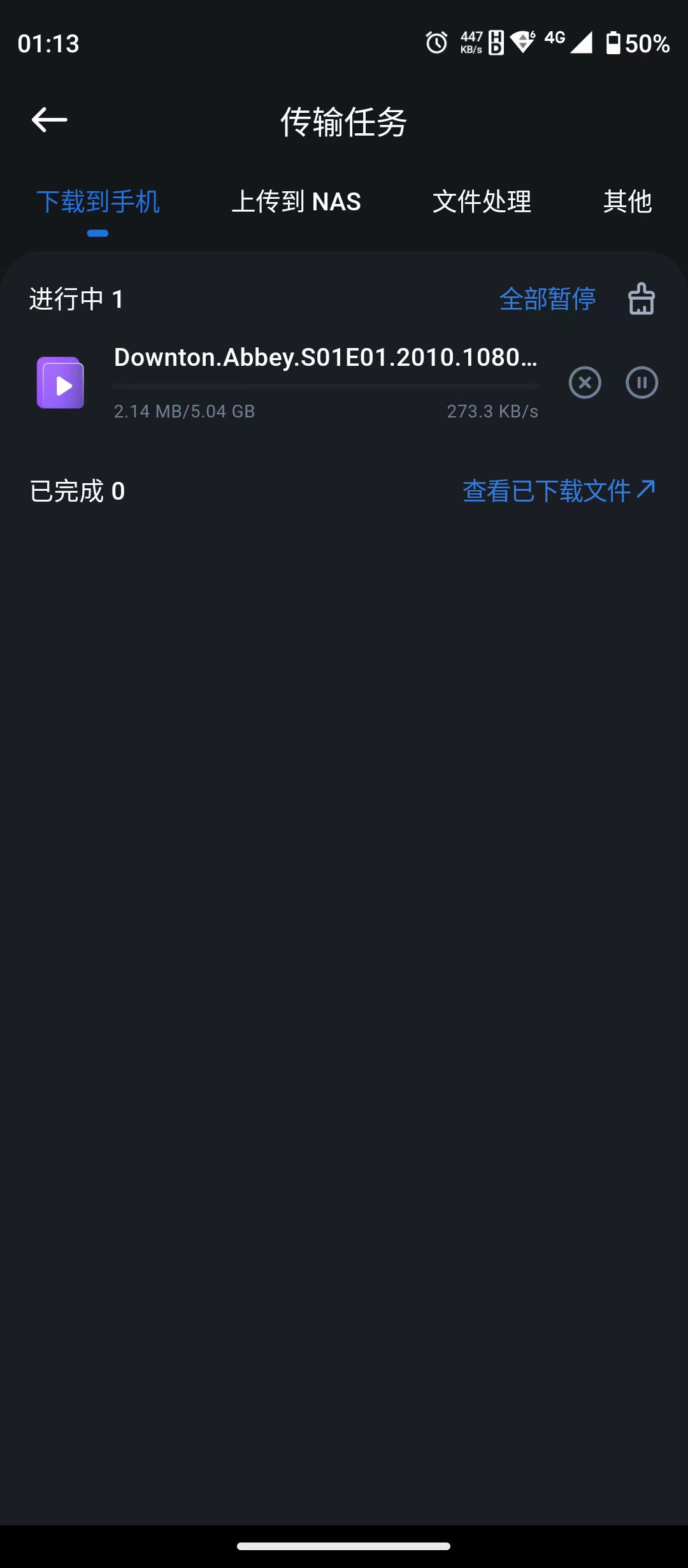Tap the Wi-Fi status bar icon

(522, 42)
